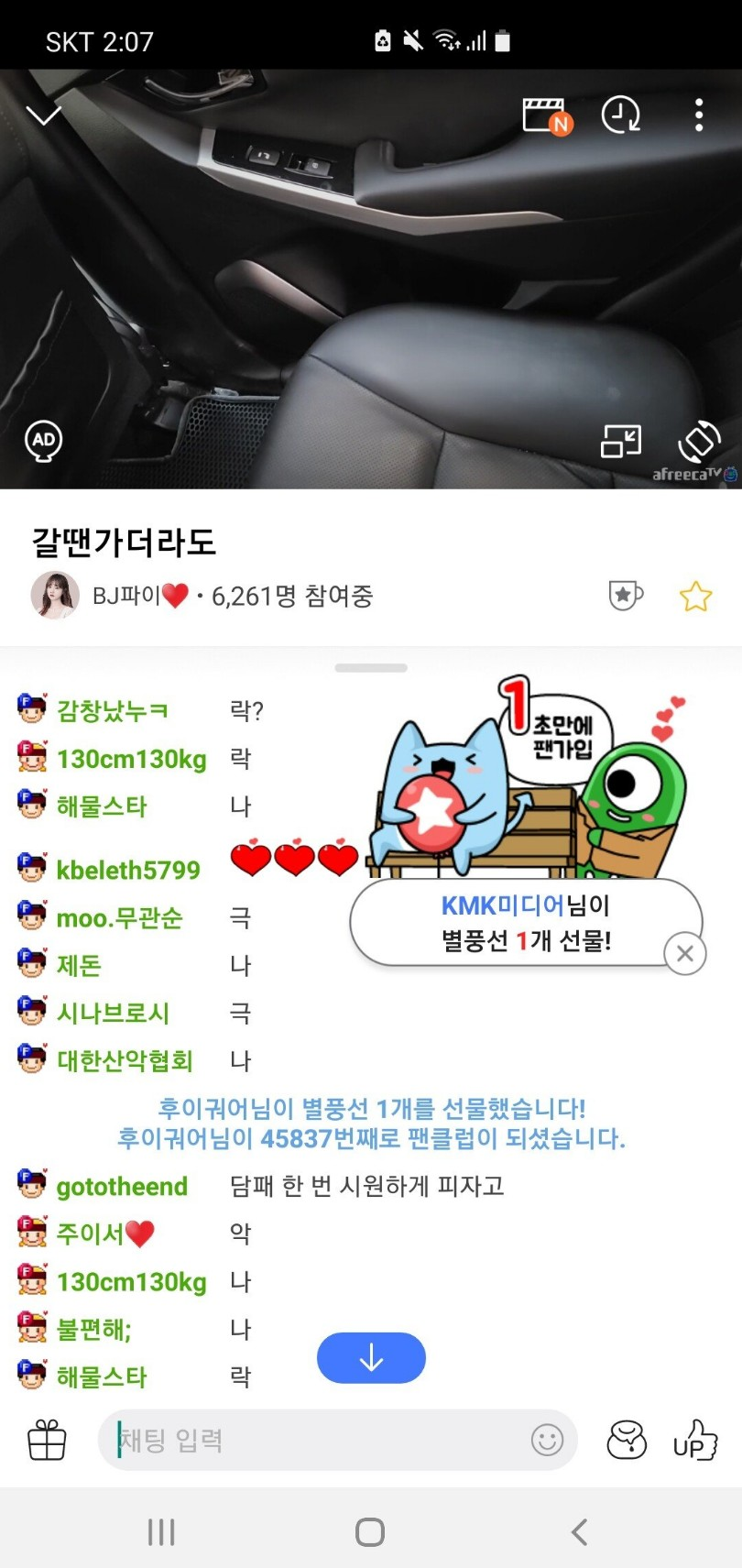Open BJ파이 profile picture
742x1568 pixels.
tap(55, 596)
